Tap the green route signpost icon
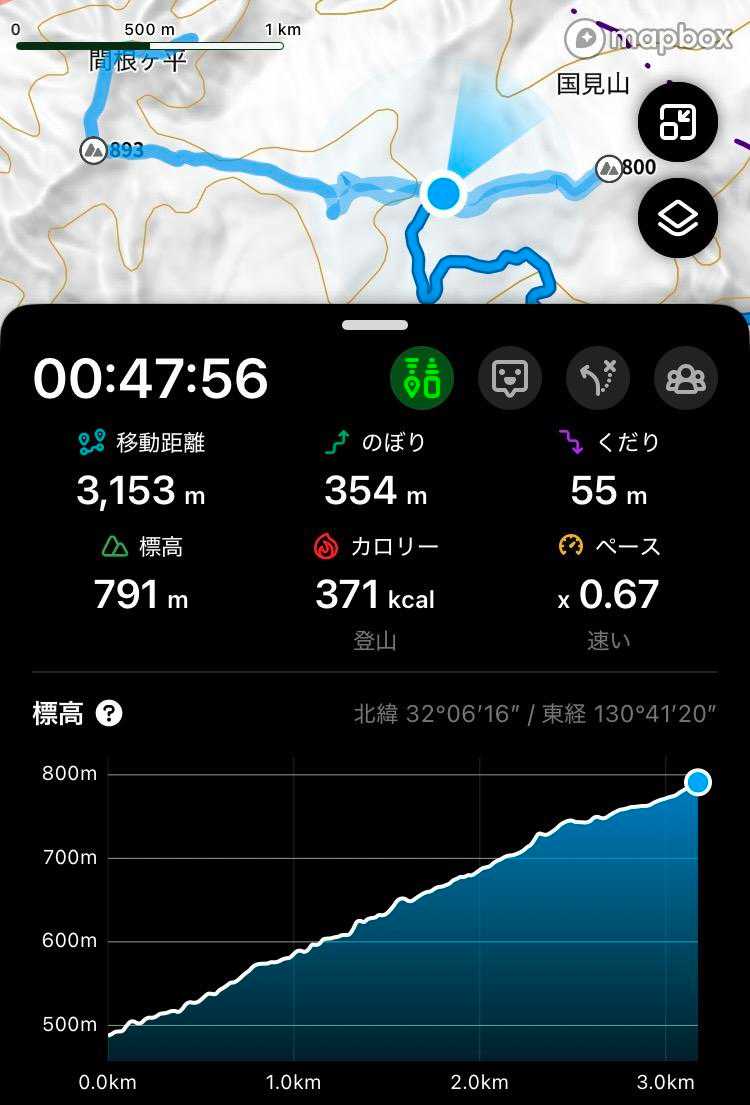The width and height of the screenshot is (750, 1105). click(x=421, y=379)
